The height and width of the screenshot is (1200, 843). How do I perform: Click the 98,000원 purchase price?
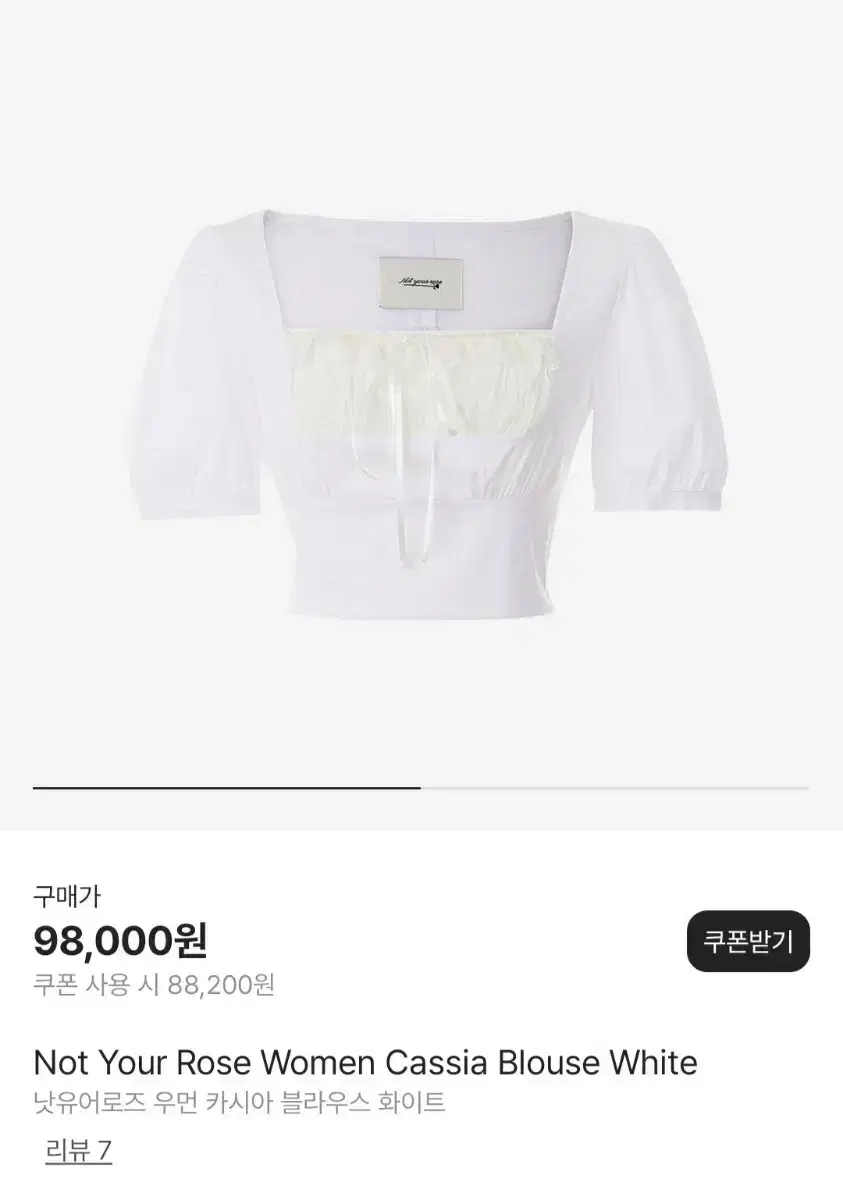click(x=122, y=939)
